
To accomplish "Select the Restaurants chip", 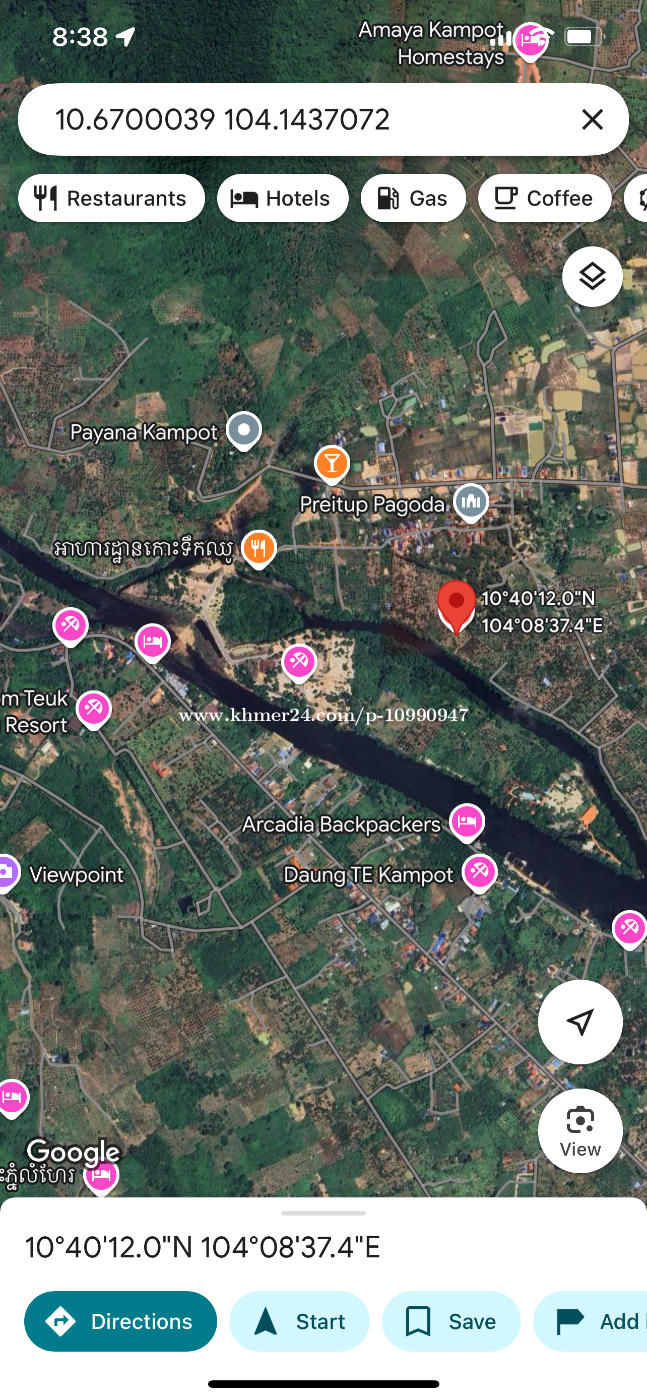I will click(x=111, y=198).
